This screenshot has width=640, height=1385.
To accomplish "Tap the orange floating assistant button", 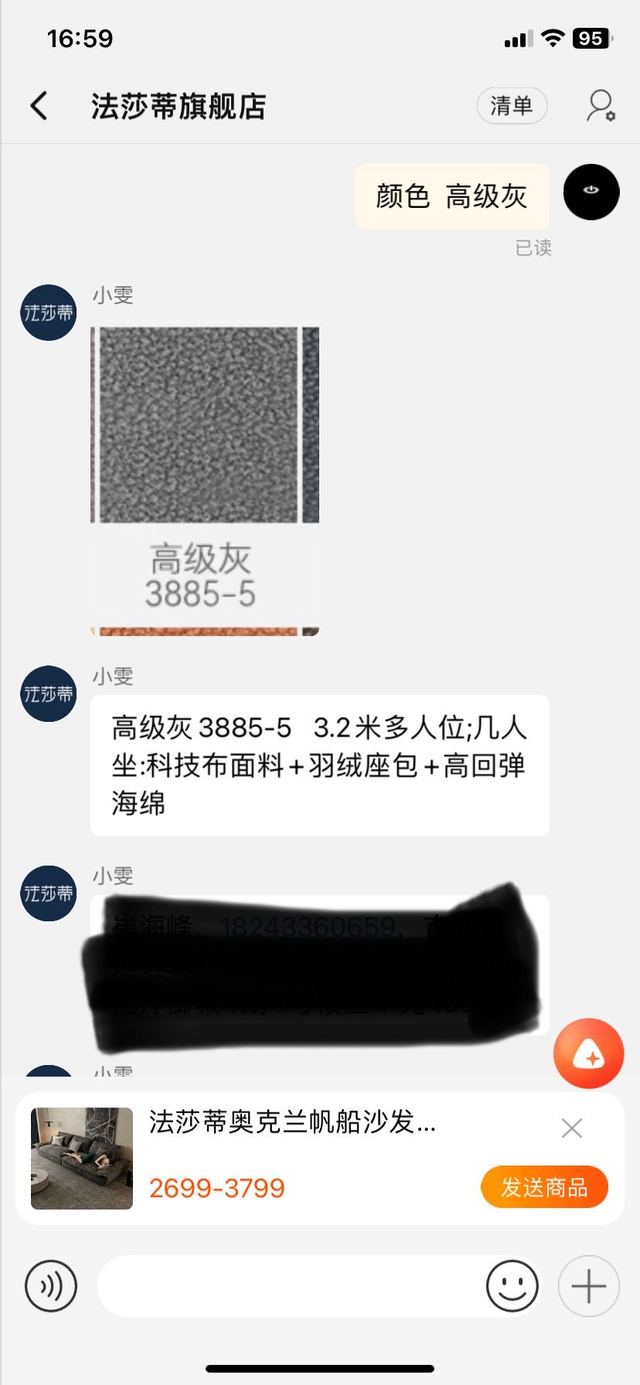I will [589, 1053].
